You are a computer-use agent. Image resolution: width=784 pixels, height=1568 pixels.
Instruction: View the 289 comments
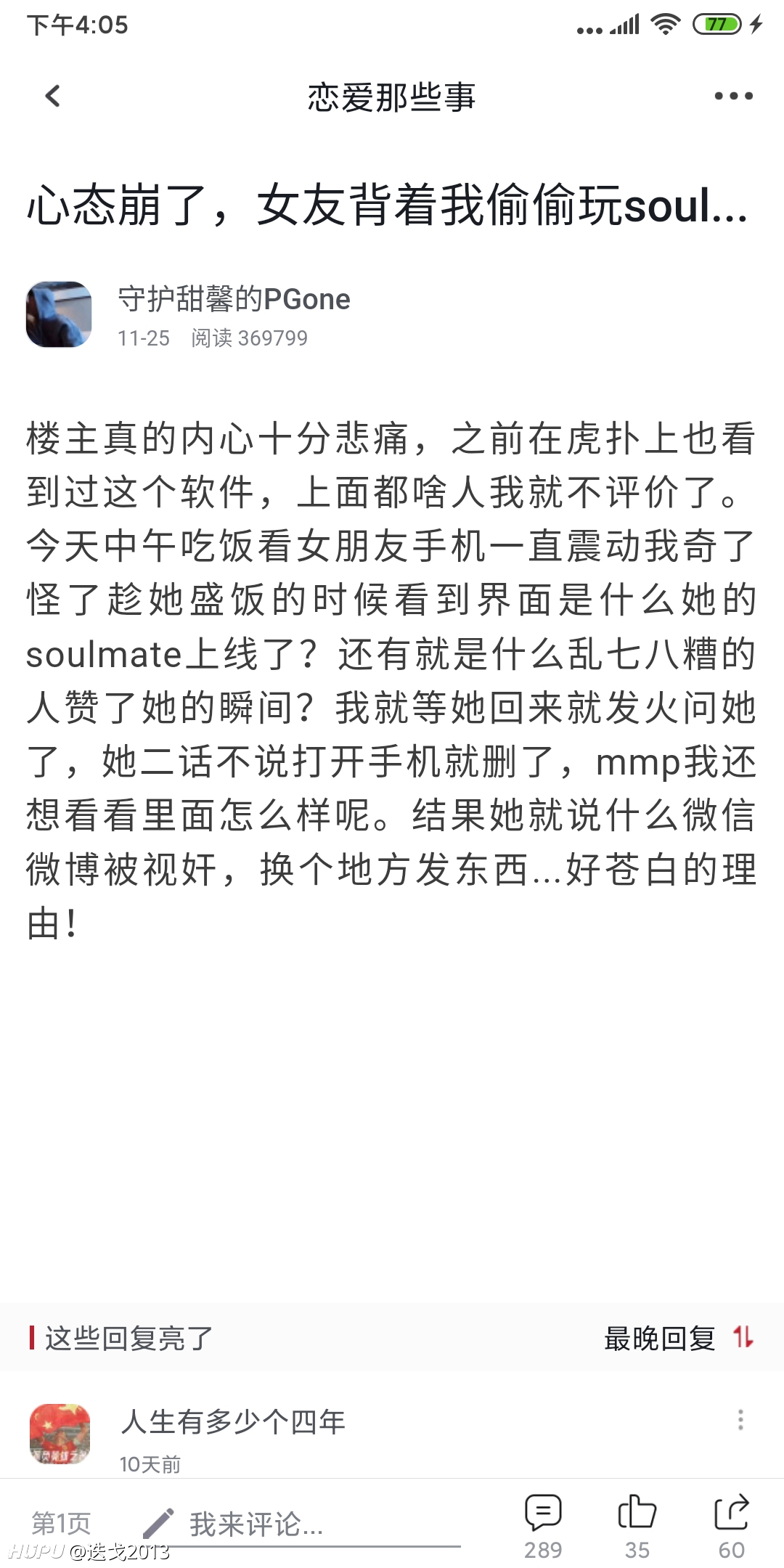click(x=543, y=1524)
